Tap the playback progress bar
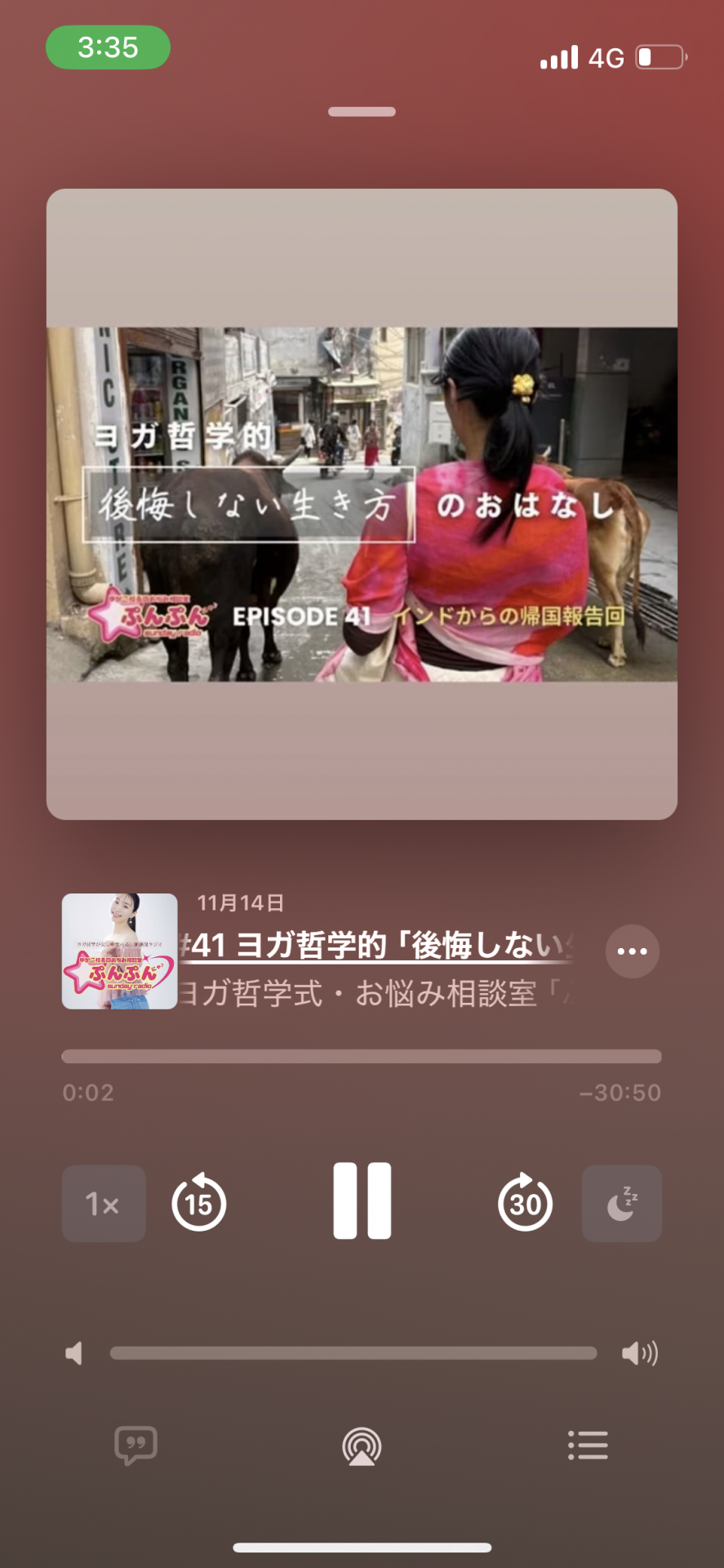This screenshot has height=1568, width=724. click(x=362, y=1056)
